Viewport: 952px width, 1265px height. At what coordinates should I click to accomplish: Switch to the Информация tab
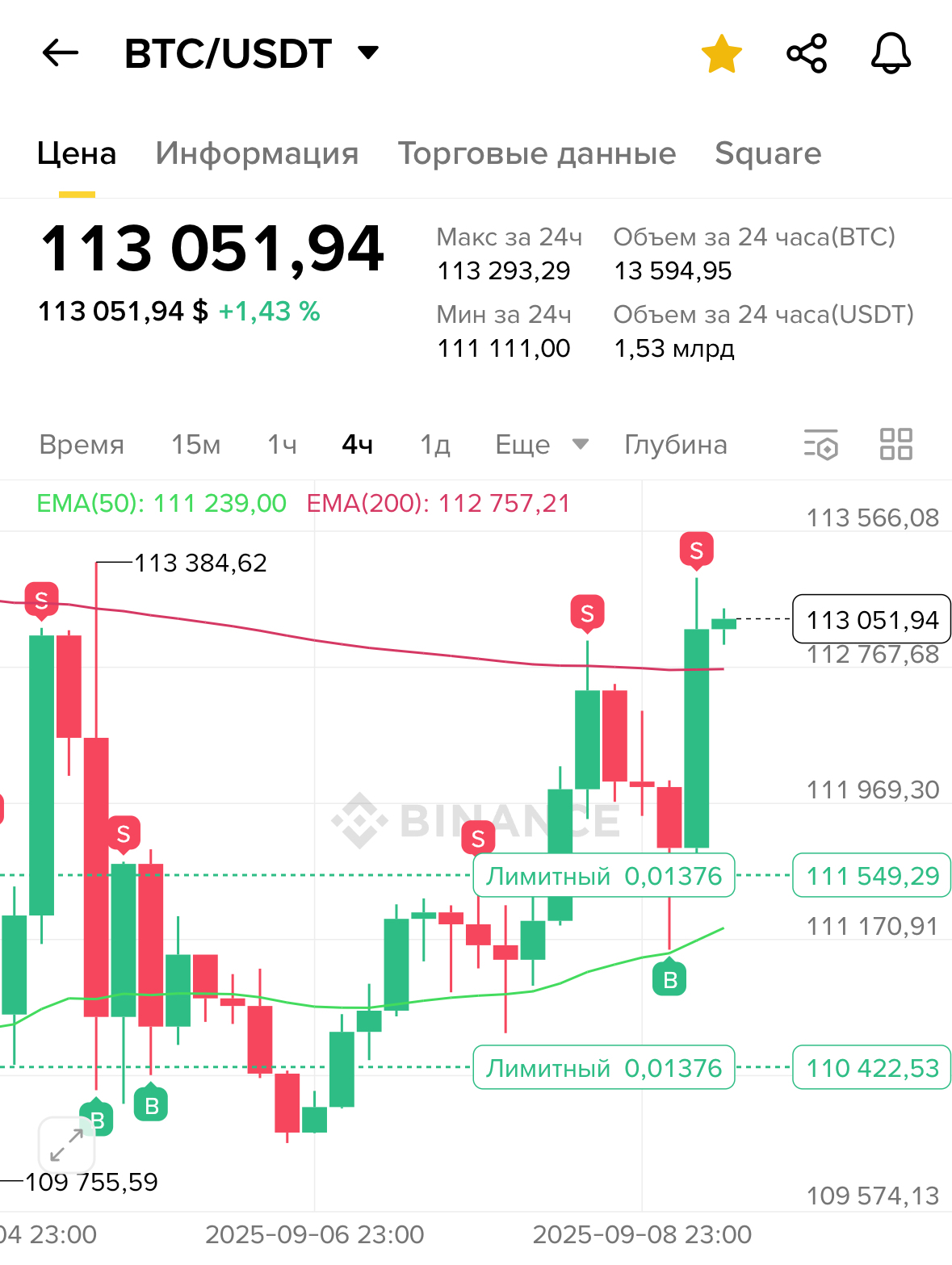click(x=257, y=153)
